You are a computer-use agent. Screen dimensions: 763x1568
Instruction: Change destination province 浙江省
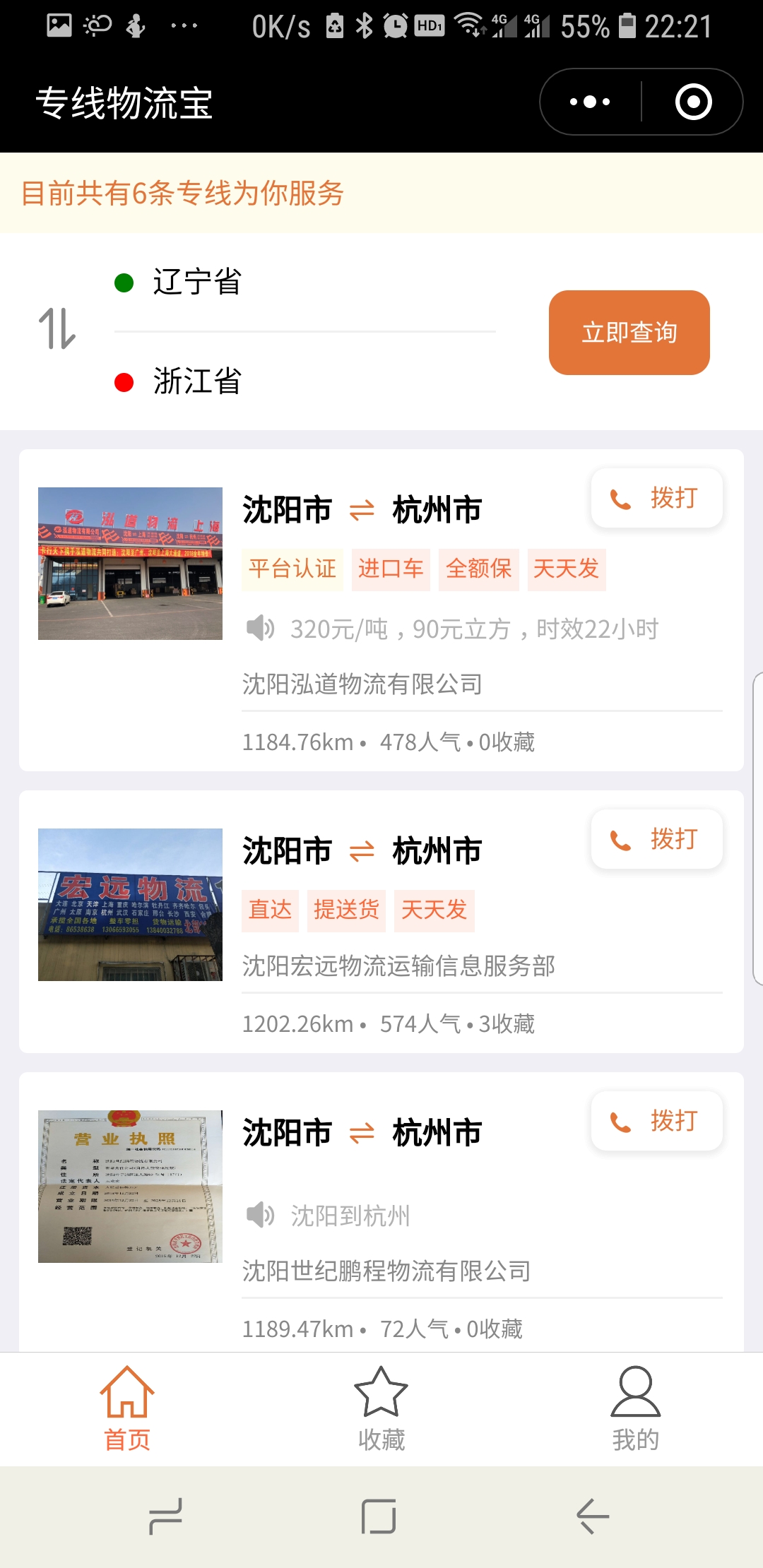click(198, 381)
